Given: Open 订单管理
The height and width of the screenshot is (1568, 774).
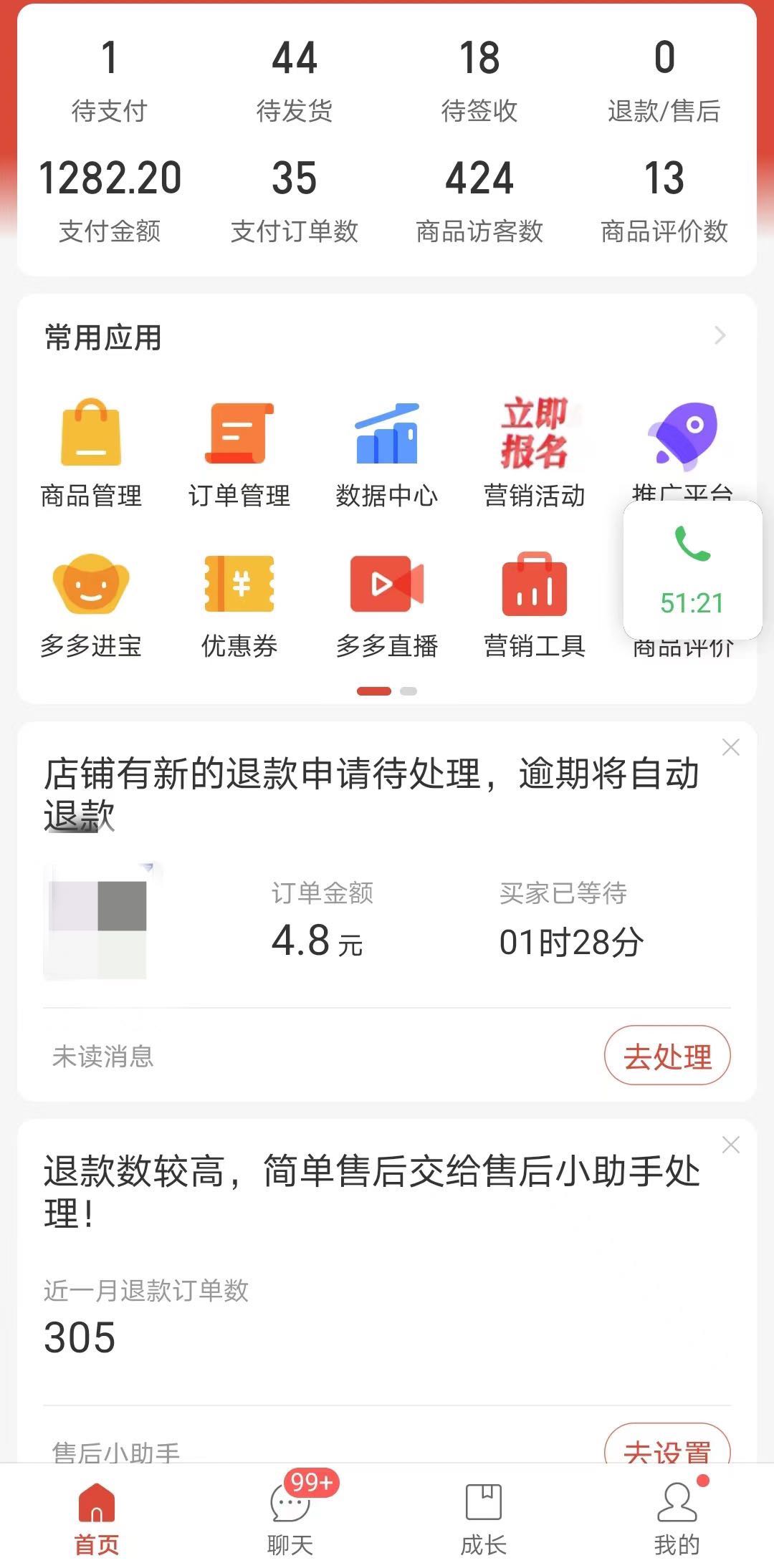Looking at the screenshot, I should [239, 453].
